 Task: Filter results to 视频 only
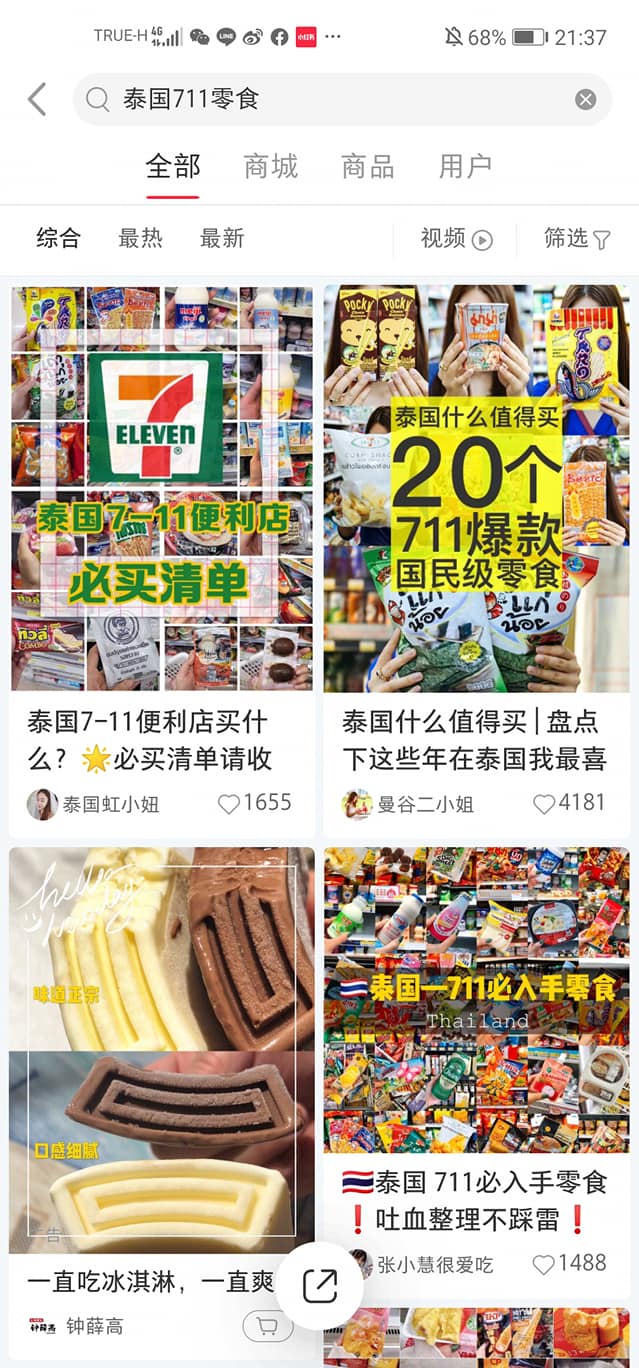tap(456, 238)
